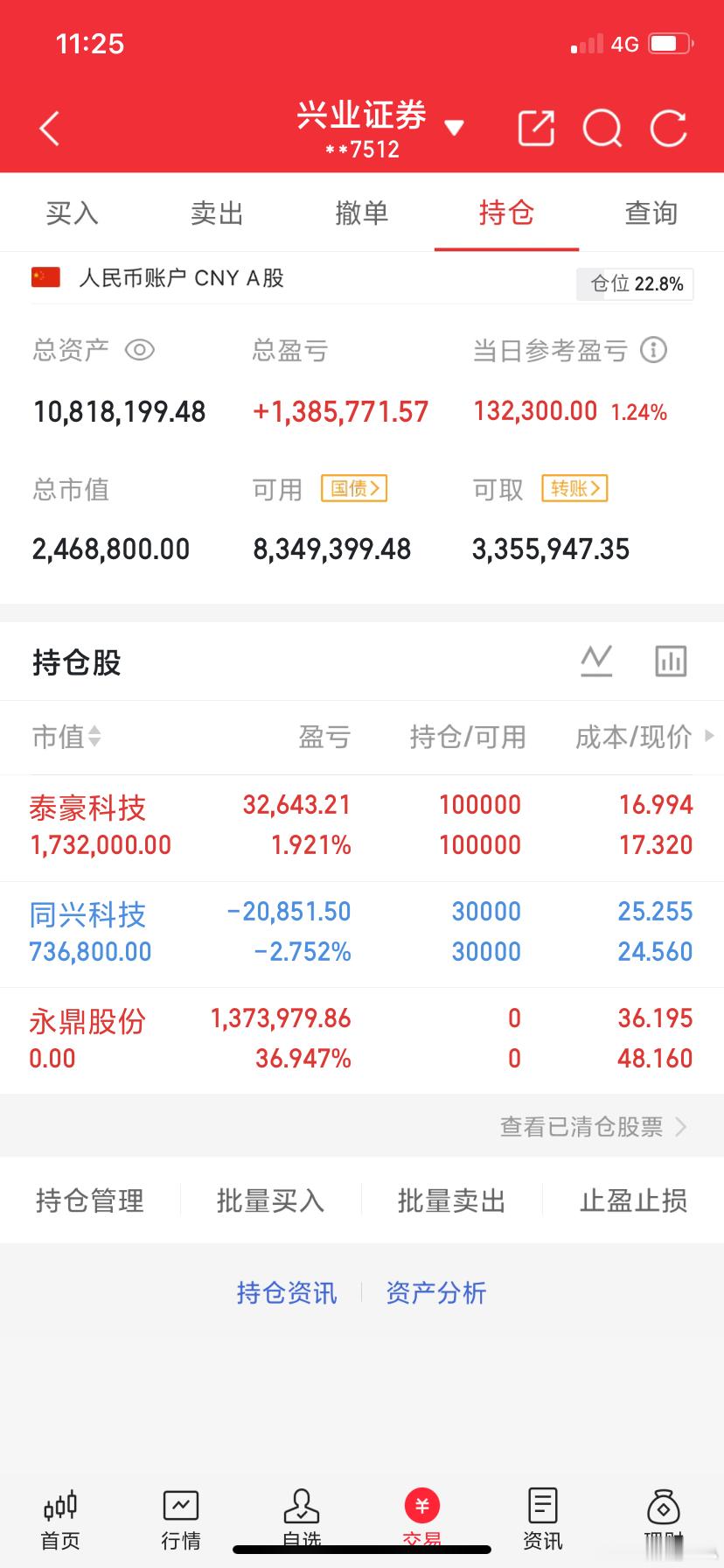Switch to the 卖出 tab
This screenshot has width=724, height=1568.
[216, 213]
